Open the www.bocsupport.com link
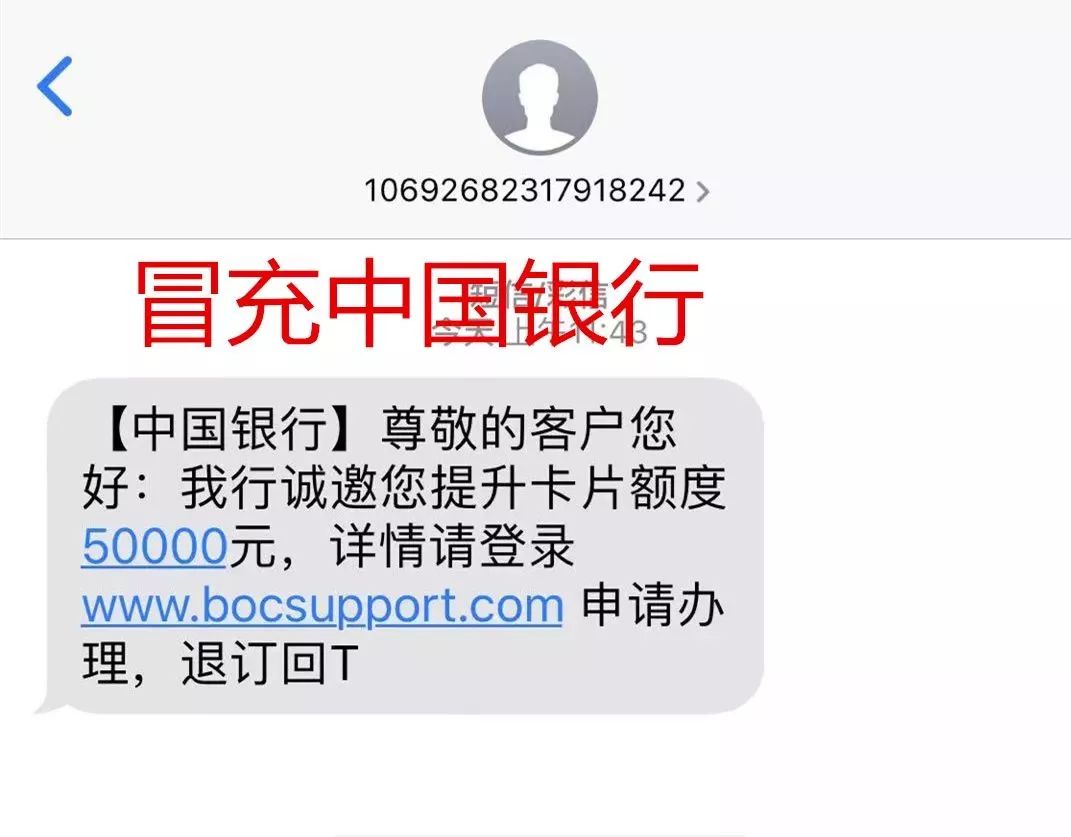This screenshot has height=837, width=1071. click(x=322, y=606)
